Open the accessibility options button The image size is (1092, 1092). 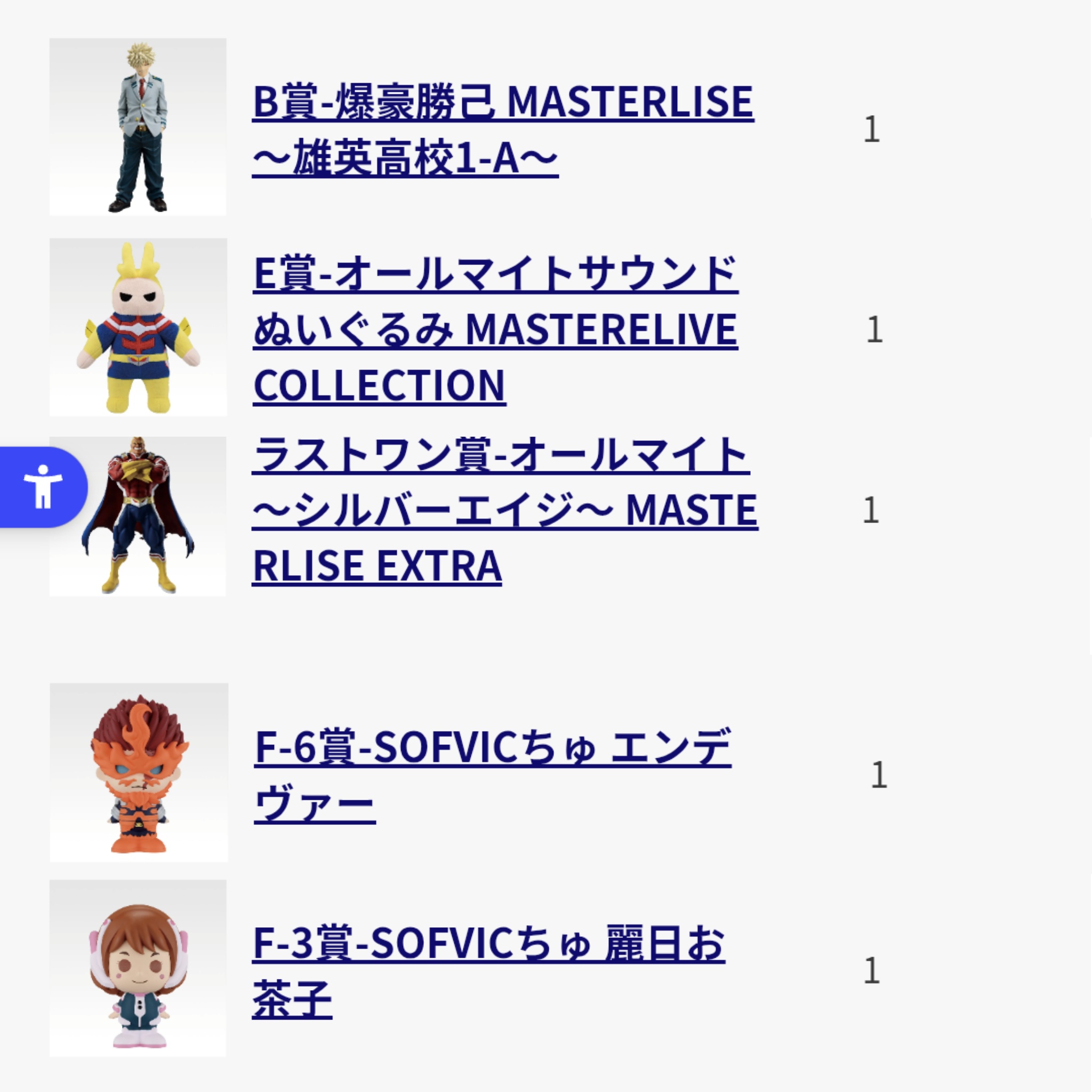(43, 487)
